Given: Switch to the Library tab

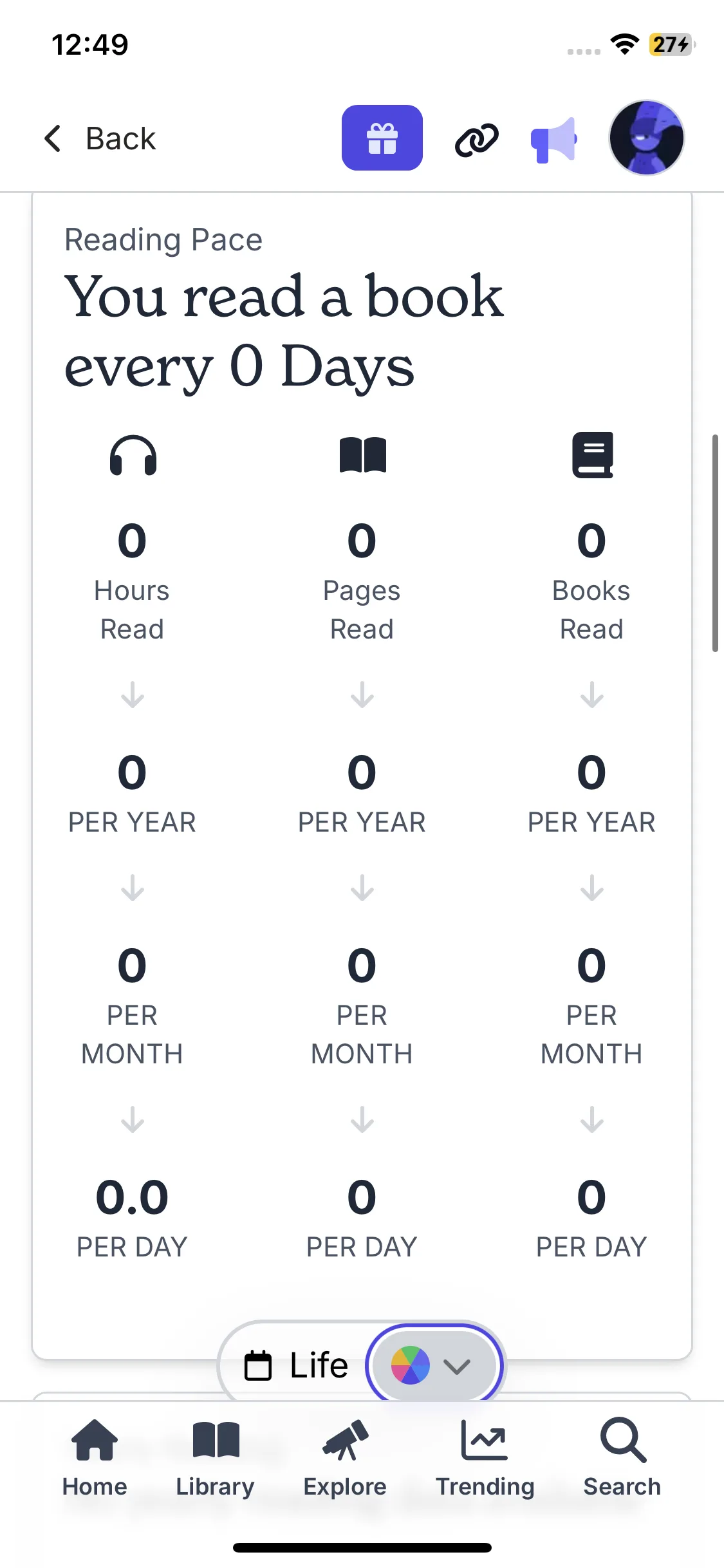Looking at the screenshot, I should tap(216, 1458).
